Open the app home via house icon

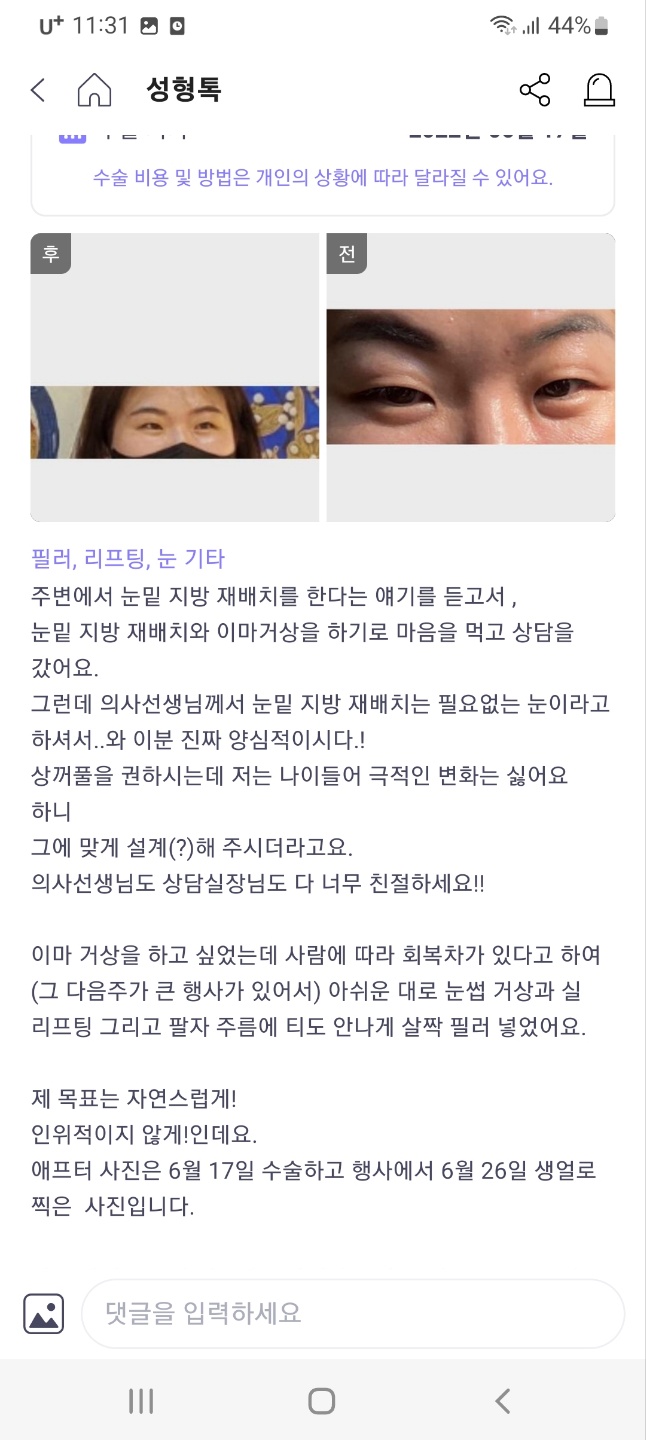[x=94, y=90]
